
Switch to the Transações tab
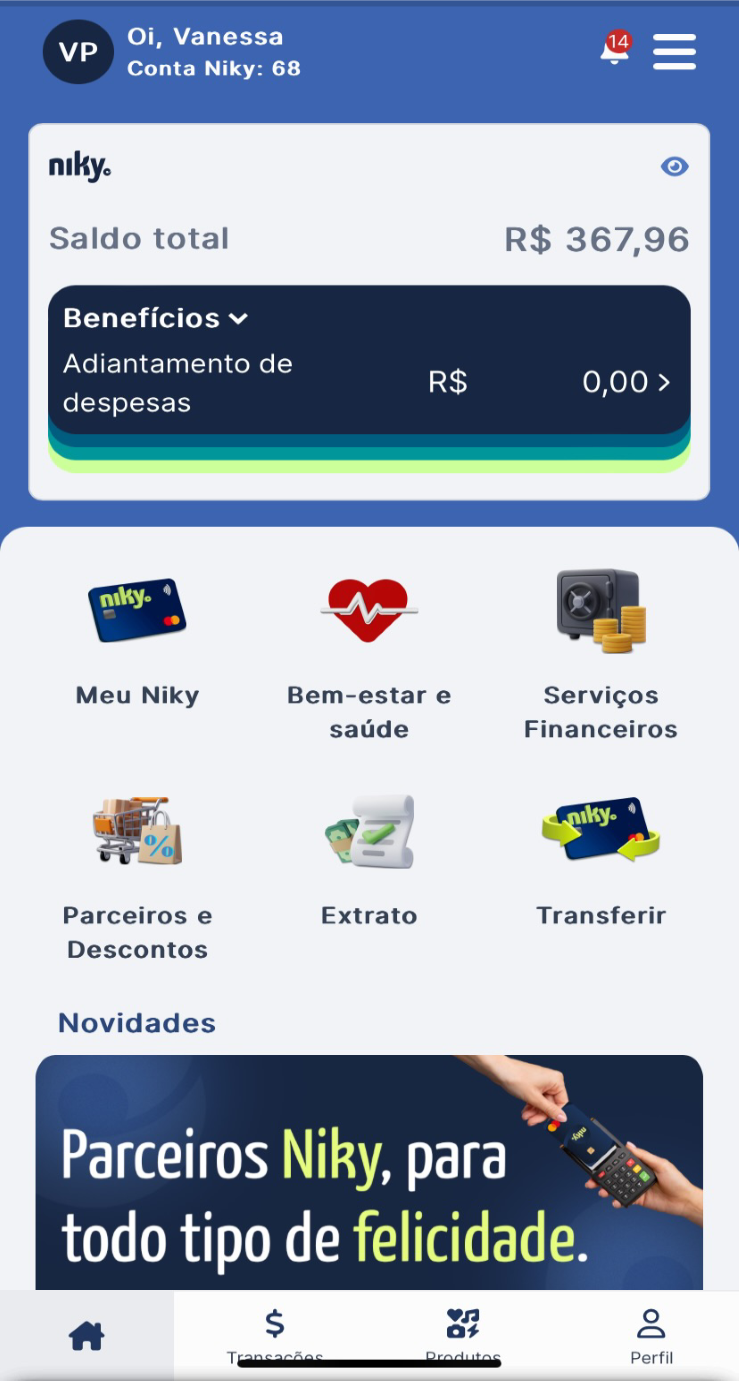tap(275, 1335)
